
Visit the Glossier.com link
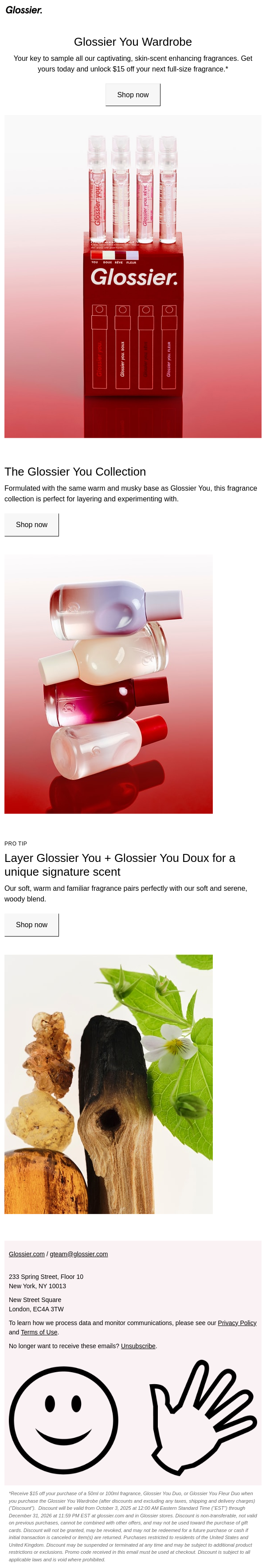point(27,1254)
